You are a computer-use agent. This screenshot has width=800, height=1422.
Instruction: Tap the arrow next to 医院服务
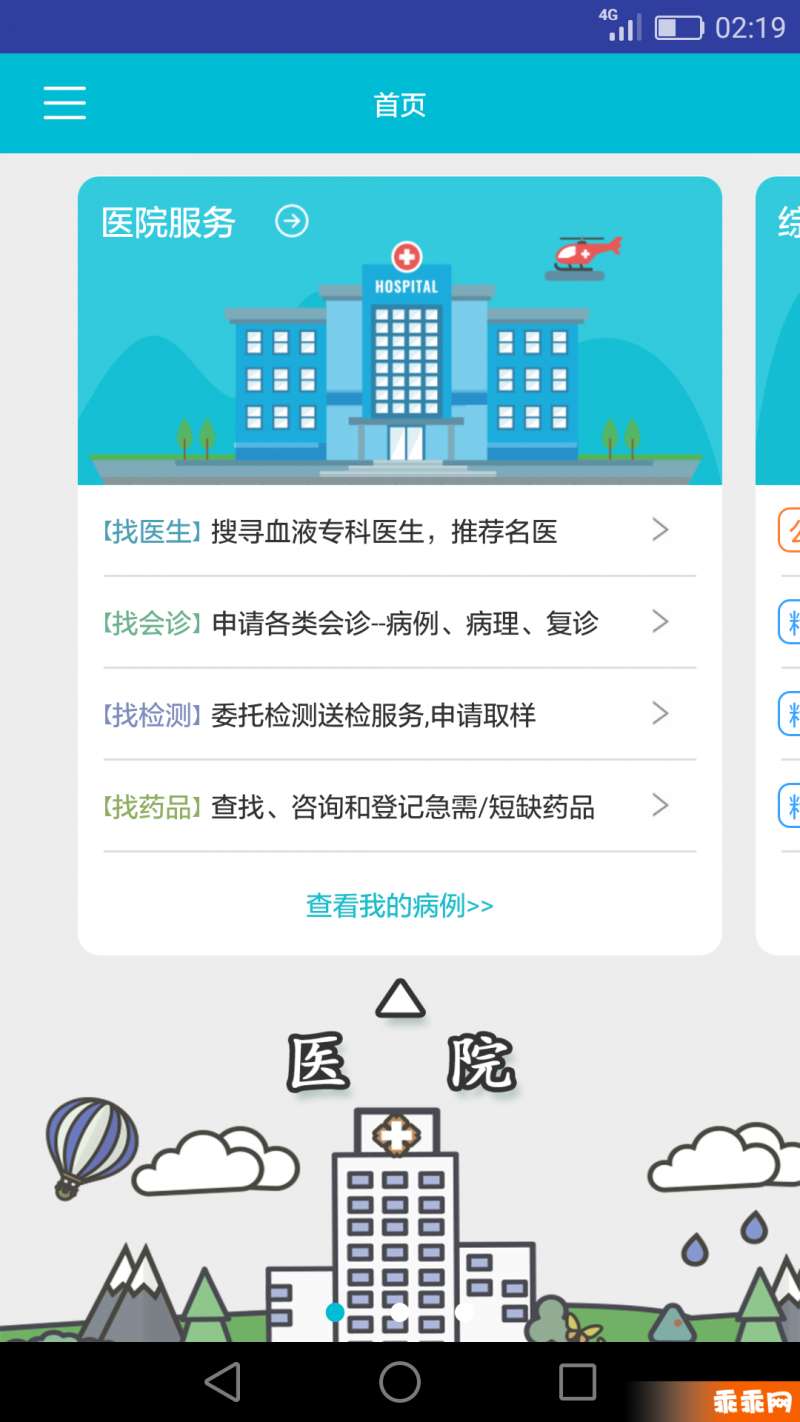point(292,221)
